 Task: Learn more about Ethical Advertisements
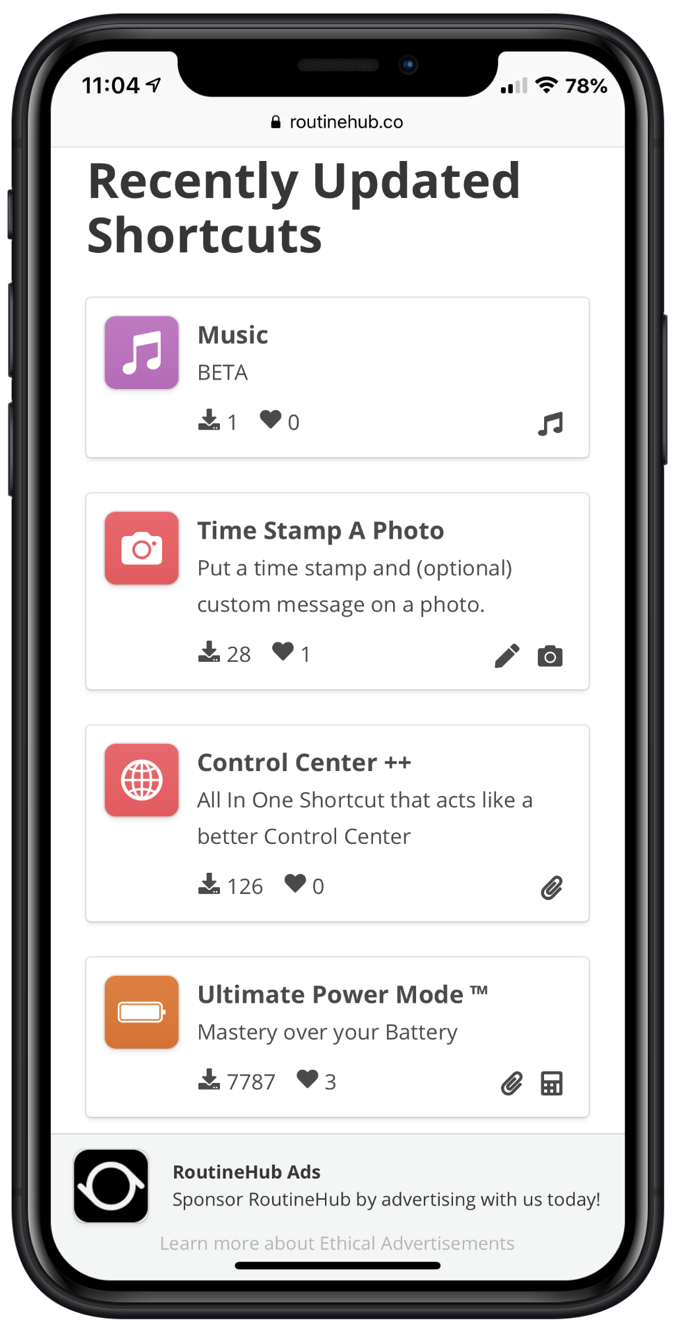(x=337, y=1244)
